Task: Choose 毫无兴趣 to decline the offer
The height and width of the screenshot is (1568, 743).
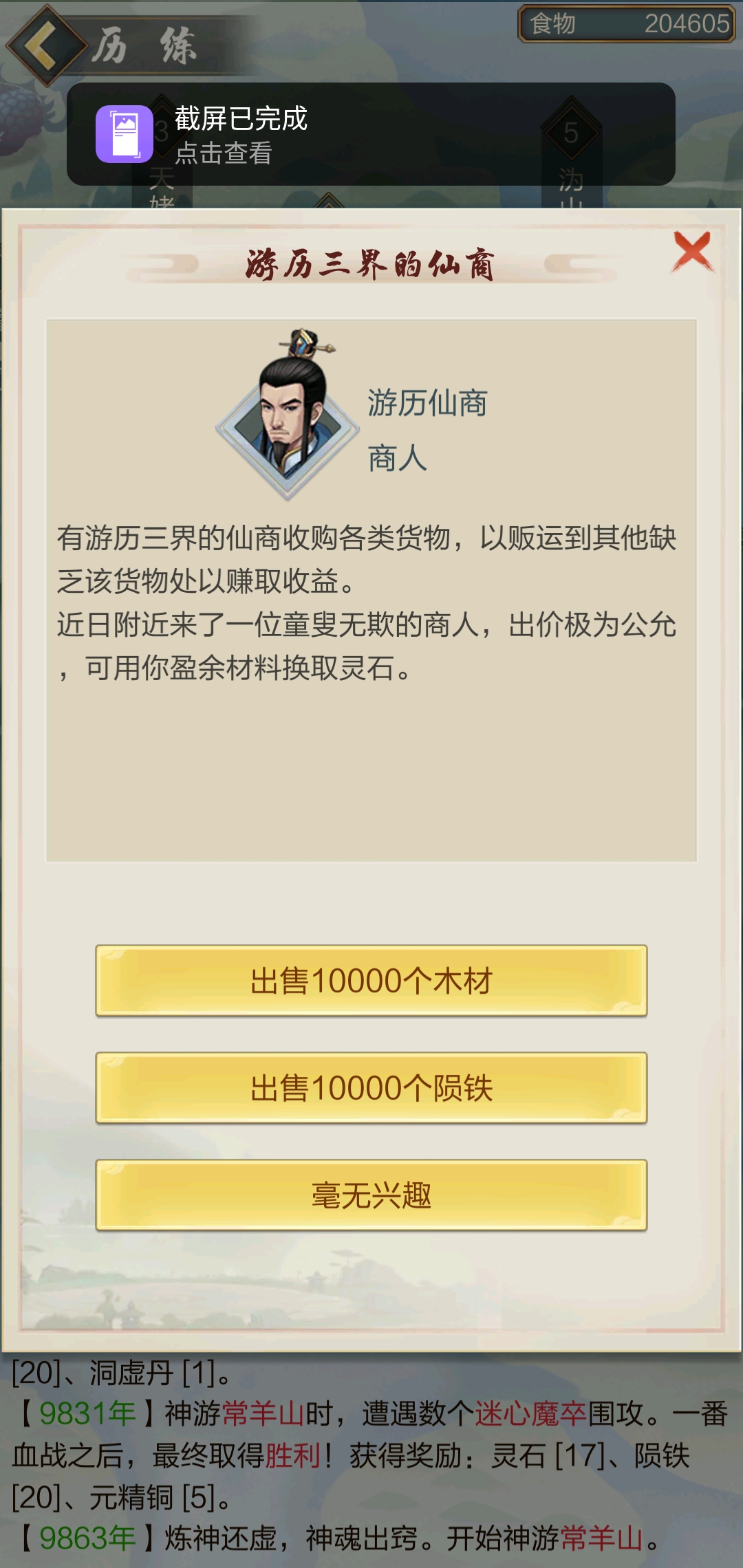Action: point(371,1195)
